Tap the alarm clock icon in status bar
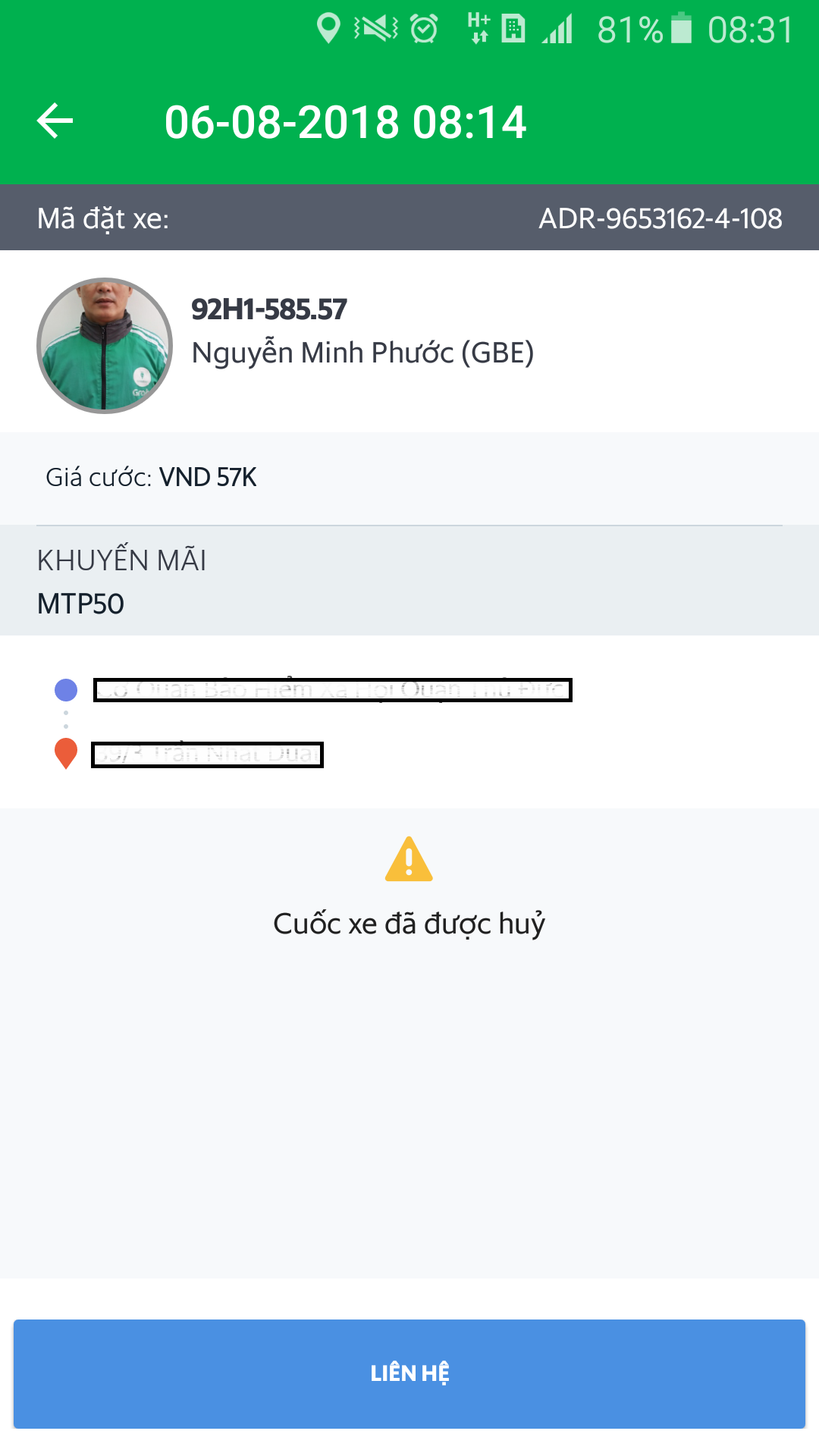Image resolution: width=819 pixels, height=1456 pixels. (x=425, y=29)
